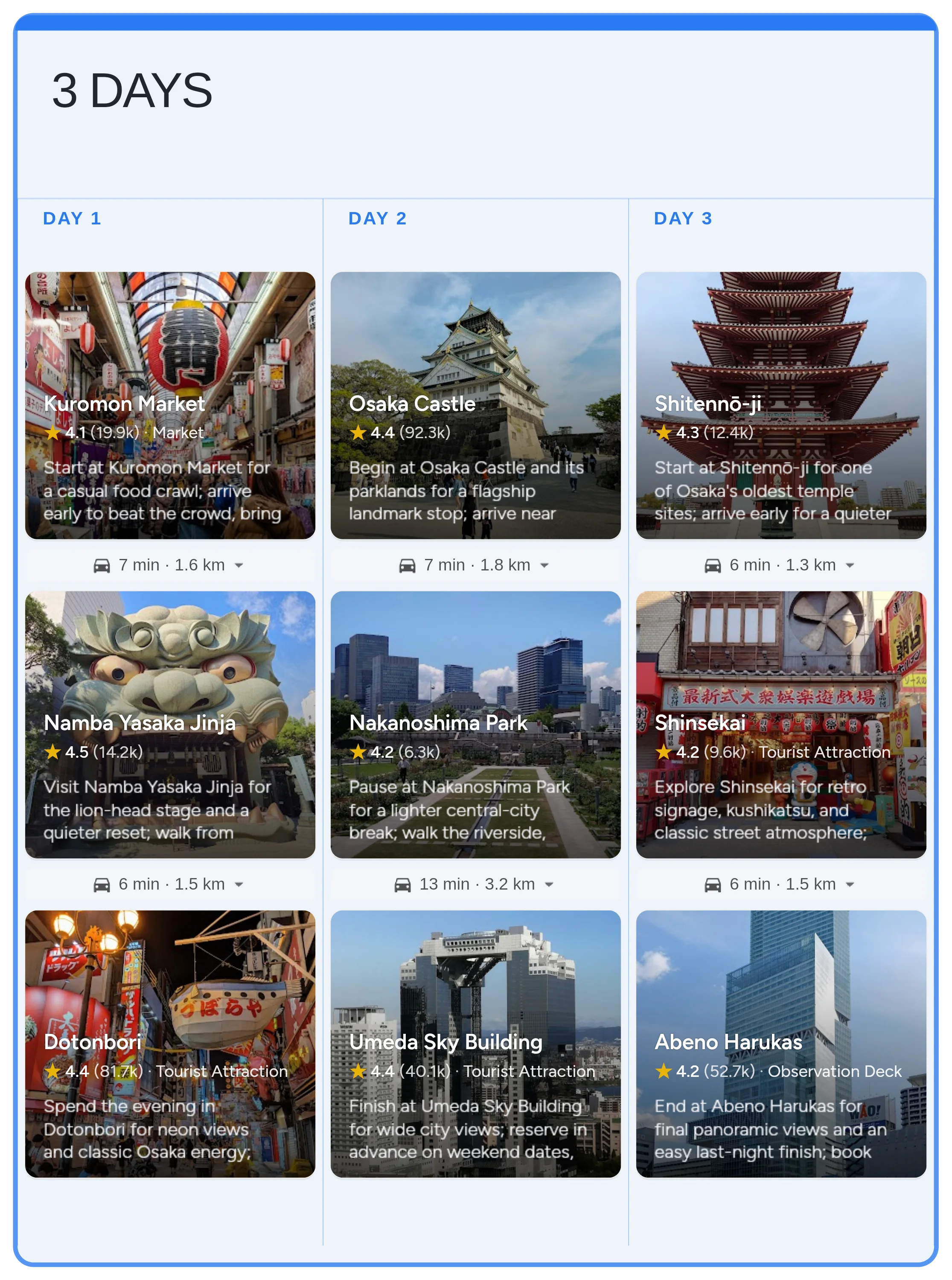Expand the 6 min · 1.5 km route below Namba Yasaka Jinja

click(x=239, y=884)
